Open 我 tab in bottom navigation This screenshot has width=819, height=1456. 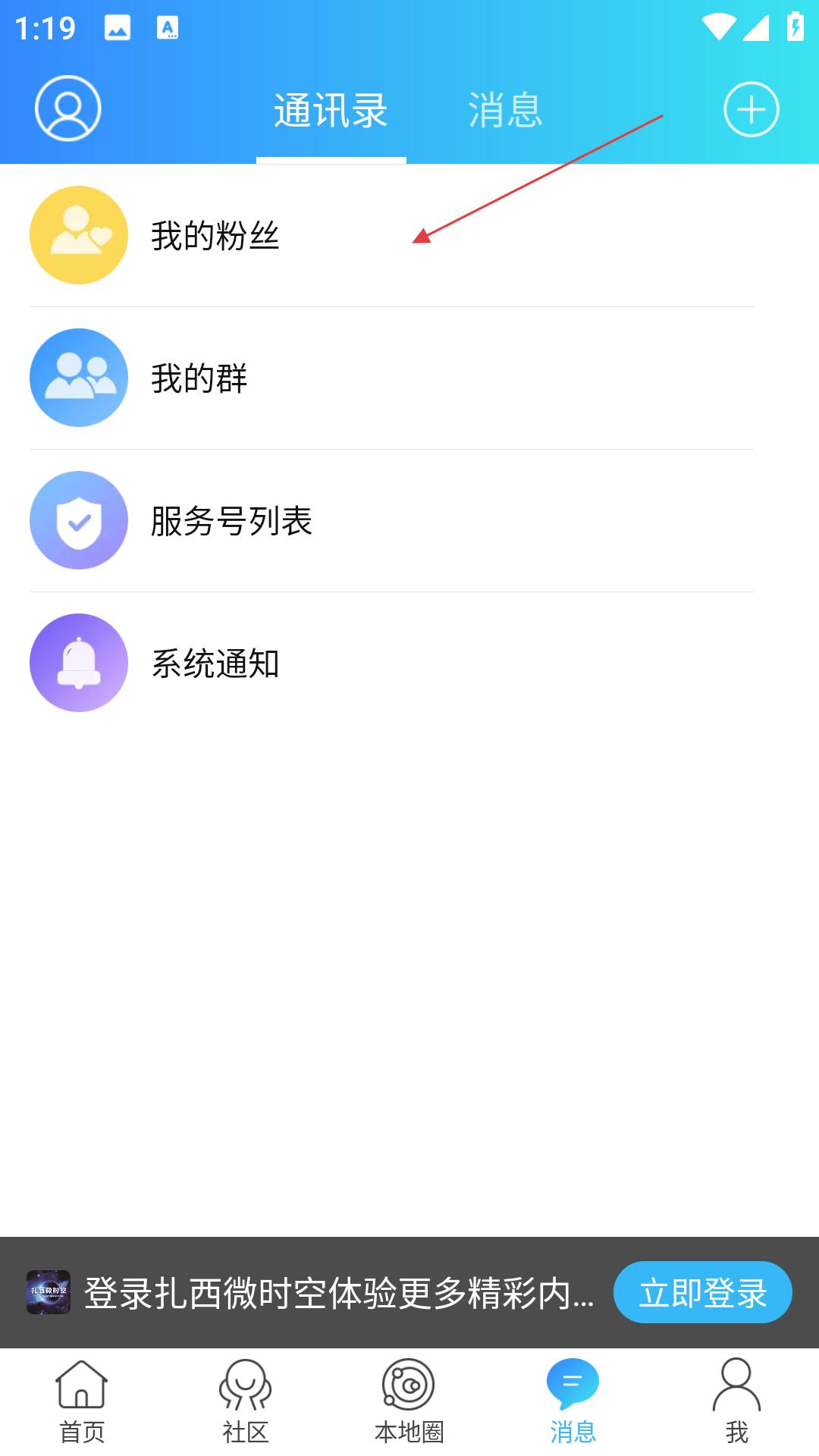point(736,1402)
